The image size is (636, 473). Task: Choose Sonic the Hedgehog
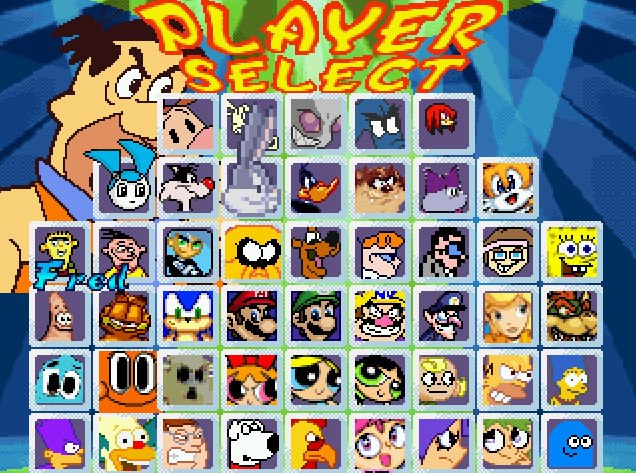(x=188, y=315)
